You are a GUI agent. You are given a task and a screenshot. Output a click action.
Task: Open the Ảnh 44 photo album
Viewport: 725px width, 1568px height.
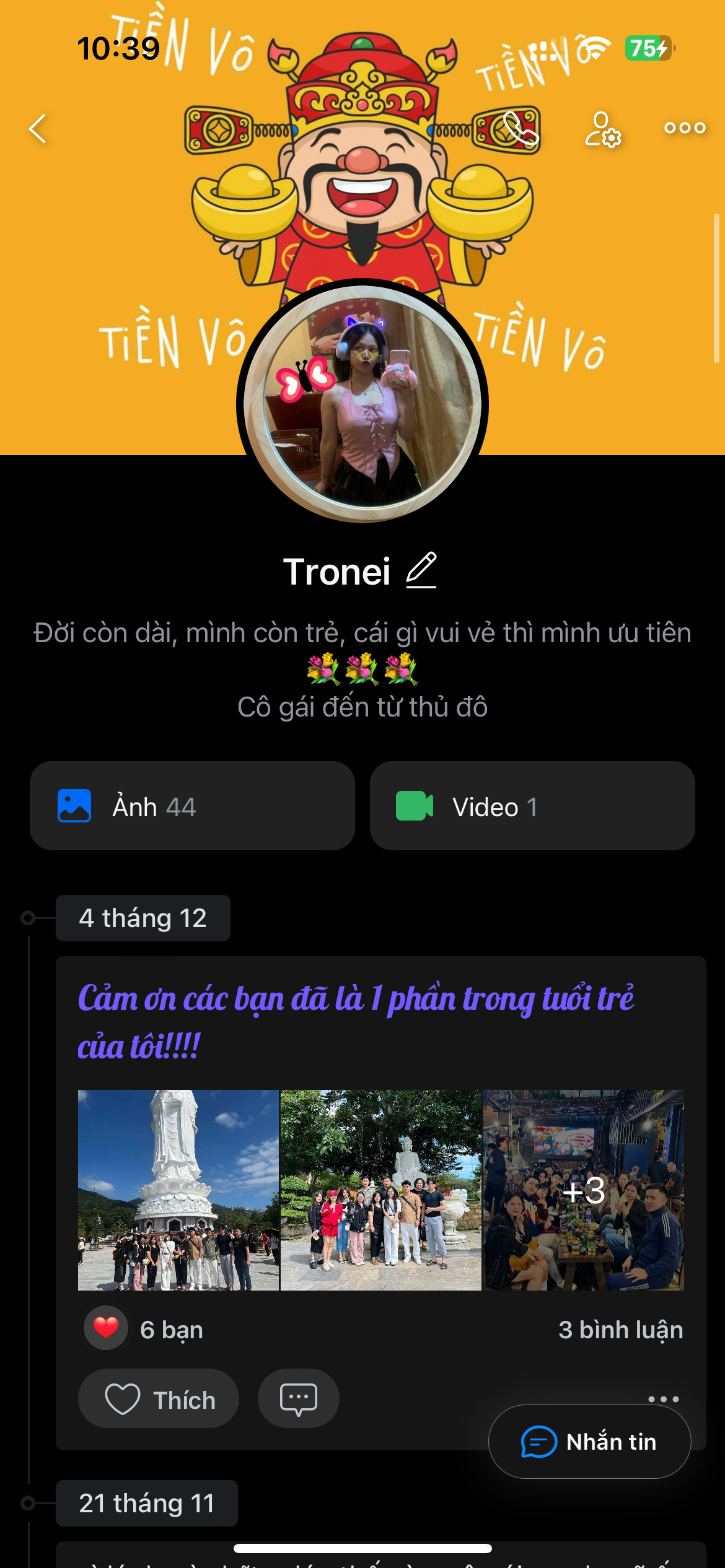[x=192, y=806]
